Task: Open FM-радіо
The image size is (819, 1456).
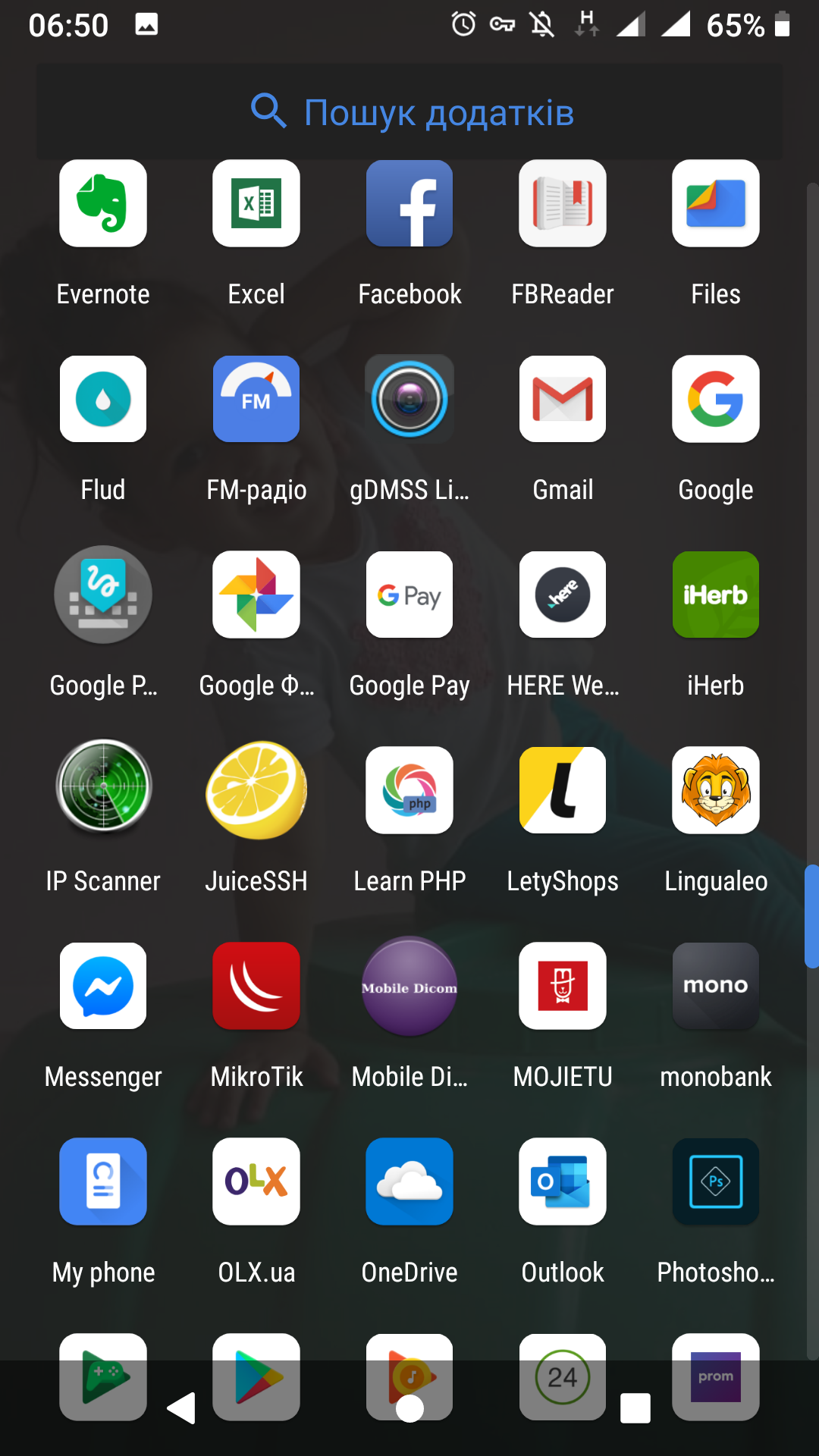Action: (x=256, y=399)
